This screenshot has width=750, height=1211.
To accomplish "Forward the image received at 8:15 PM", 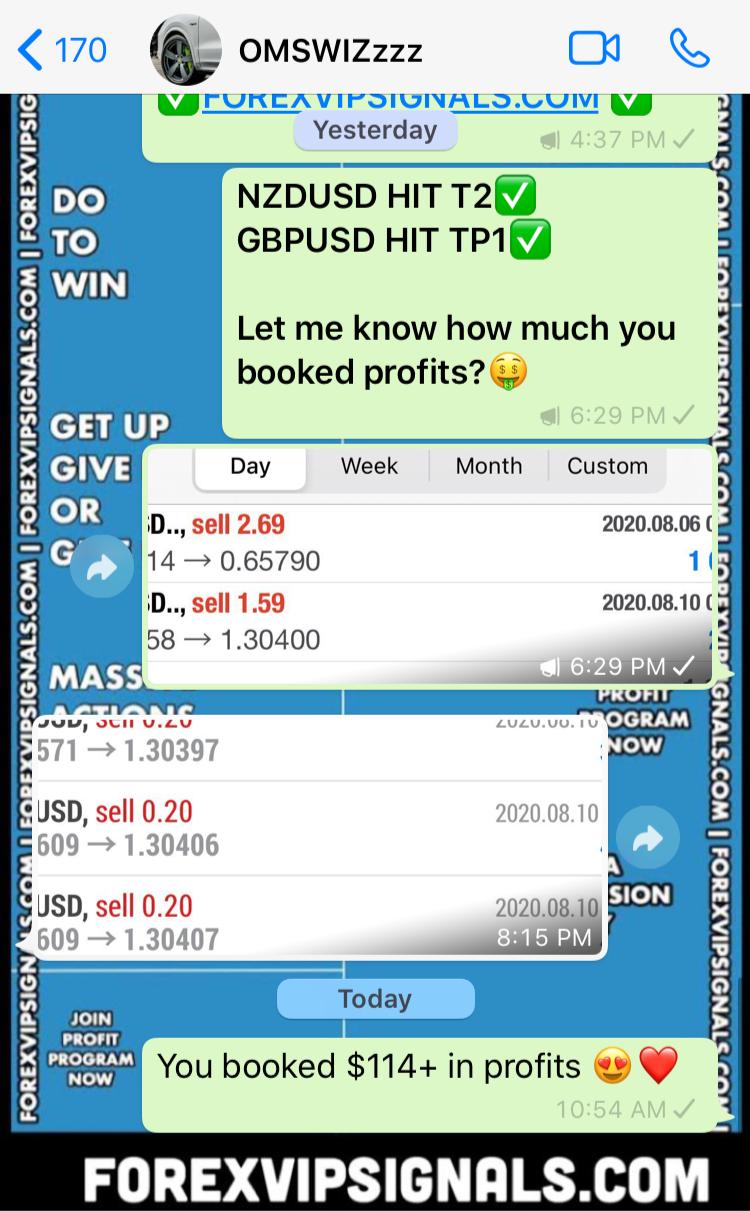I will [x=648, y=838].
